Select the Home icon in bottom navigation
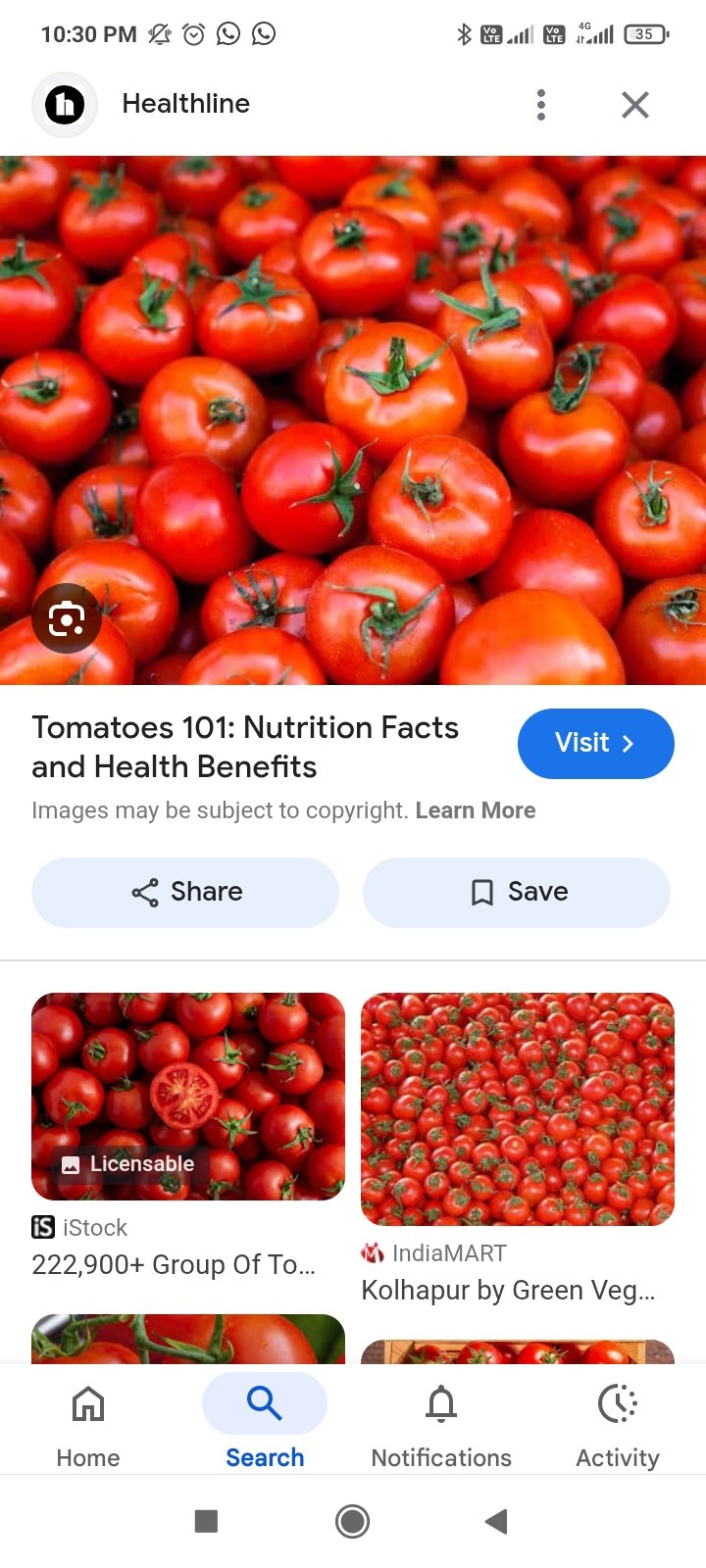Viewport: 706px width, 1568px height. 87,1404
